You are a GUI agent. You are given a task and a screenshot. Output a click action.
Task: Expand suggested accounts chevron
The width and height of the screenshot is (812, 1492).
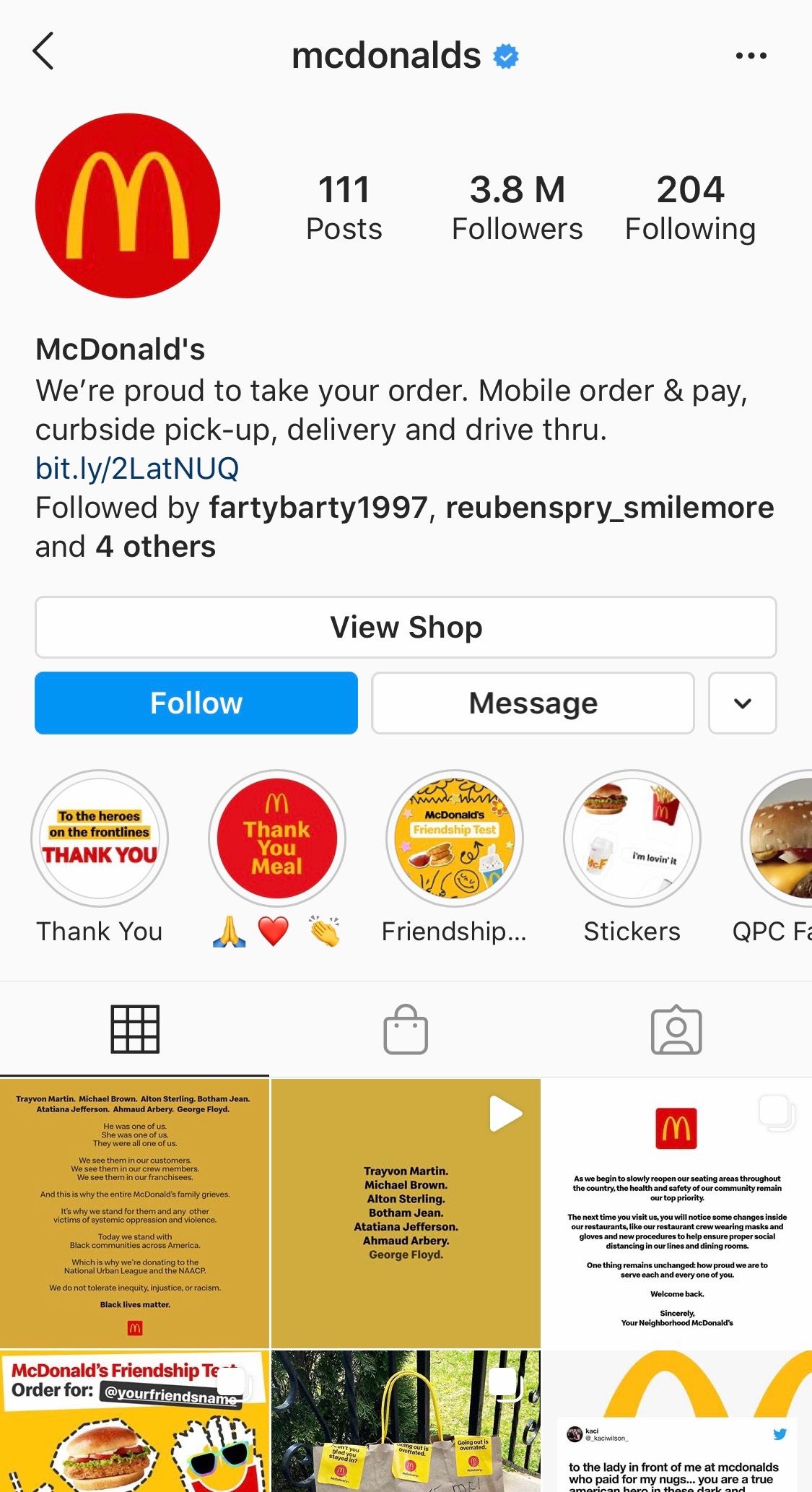[743, 703]
